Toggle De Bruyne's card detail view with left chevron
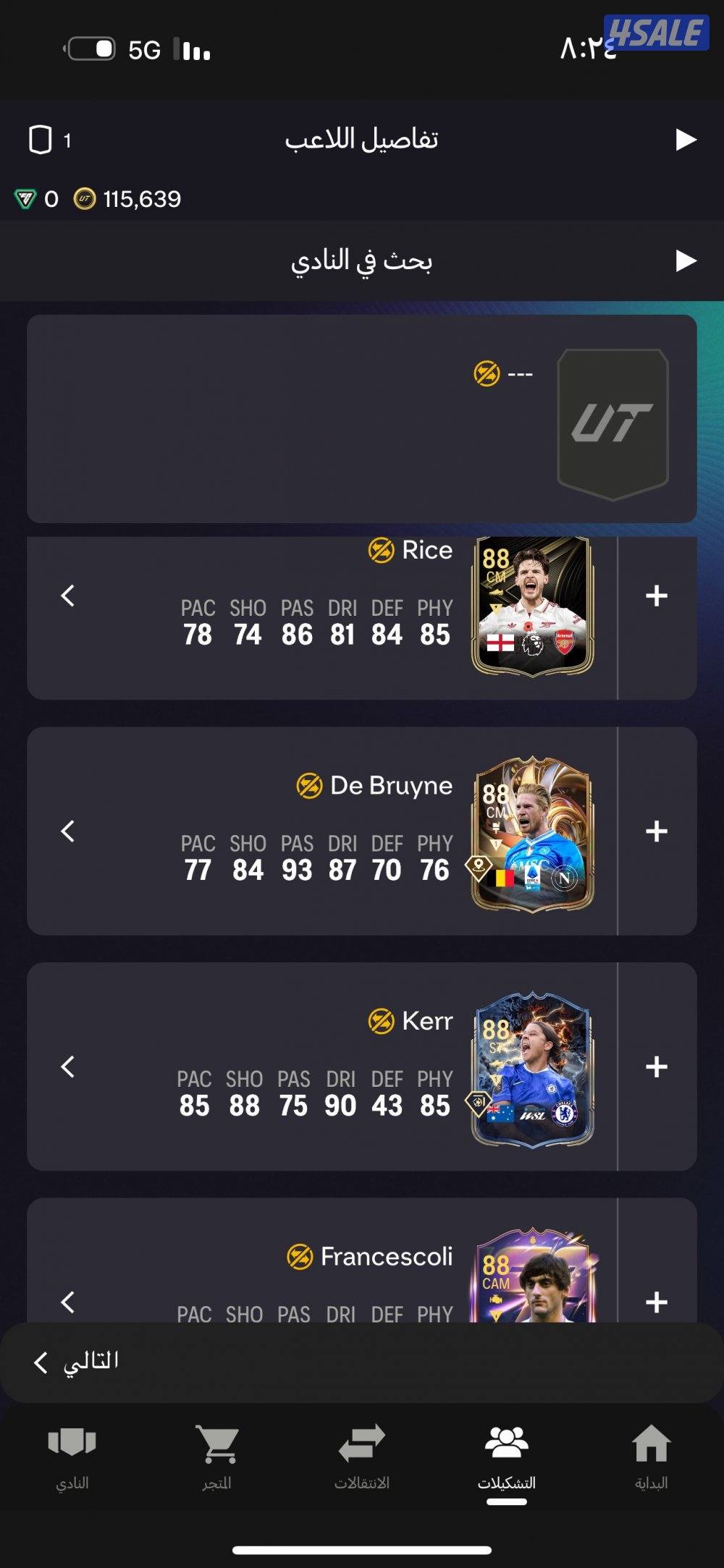The height and width of the screenshot is (1568, 724). pyautogui.click(x=69, y=831)
